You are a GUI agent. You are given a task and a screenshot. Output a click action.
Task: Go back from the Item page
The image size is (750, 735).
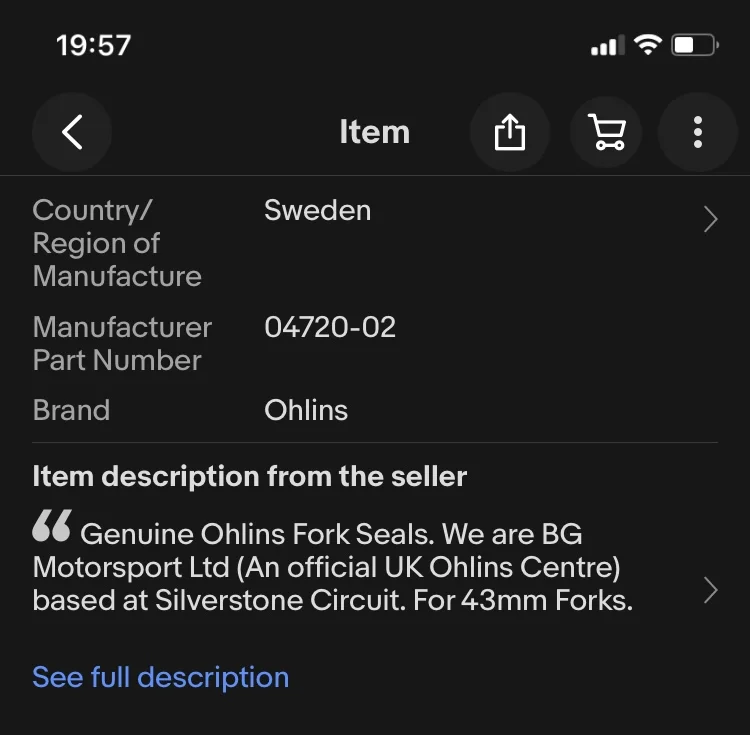point(72,132)
